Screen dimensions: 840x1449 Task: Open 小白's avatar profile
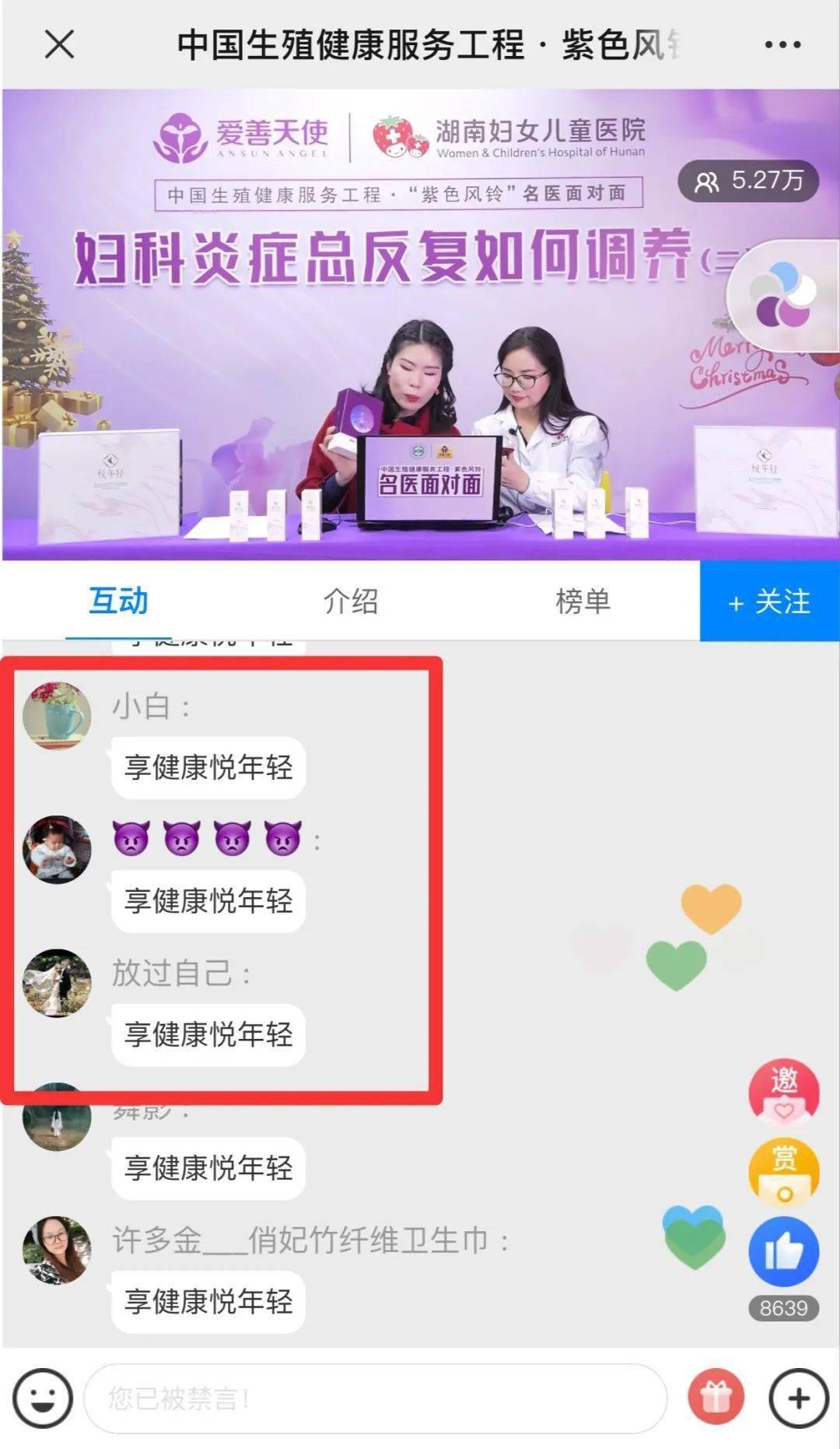57,715
